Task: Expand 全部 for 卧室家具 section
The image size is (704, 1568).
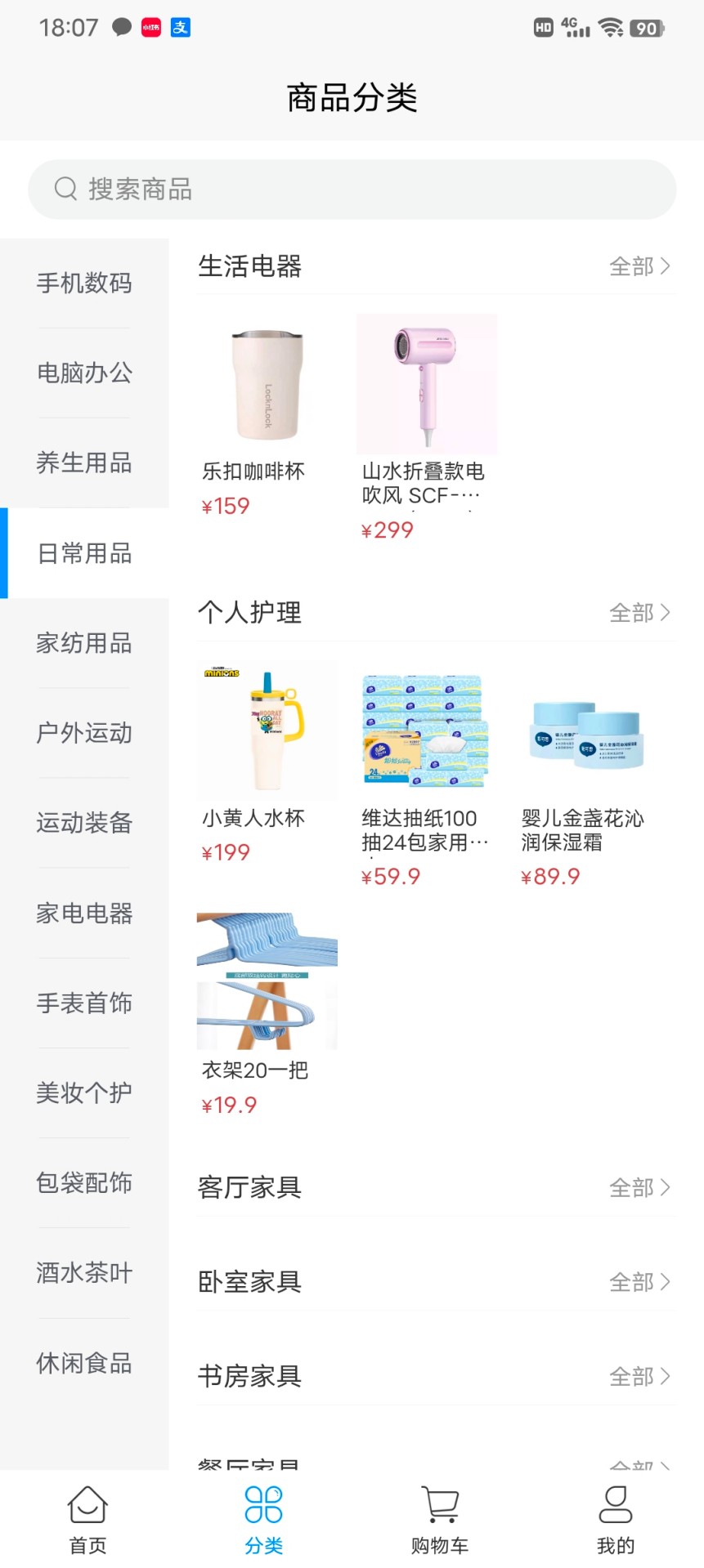Action: 640,1281
